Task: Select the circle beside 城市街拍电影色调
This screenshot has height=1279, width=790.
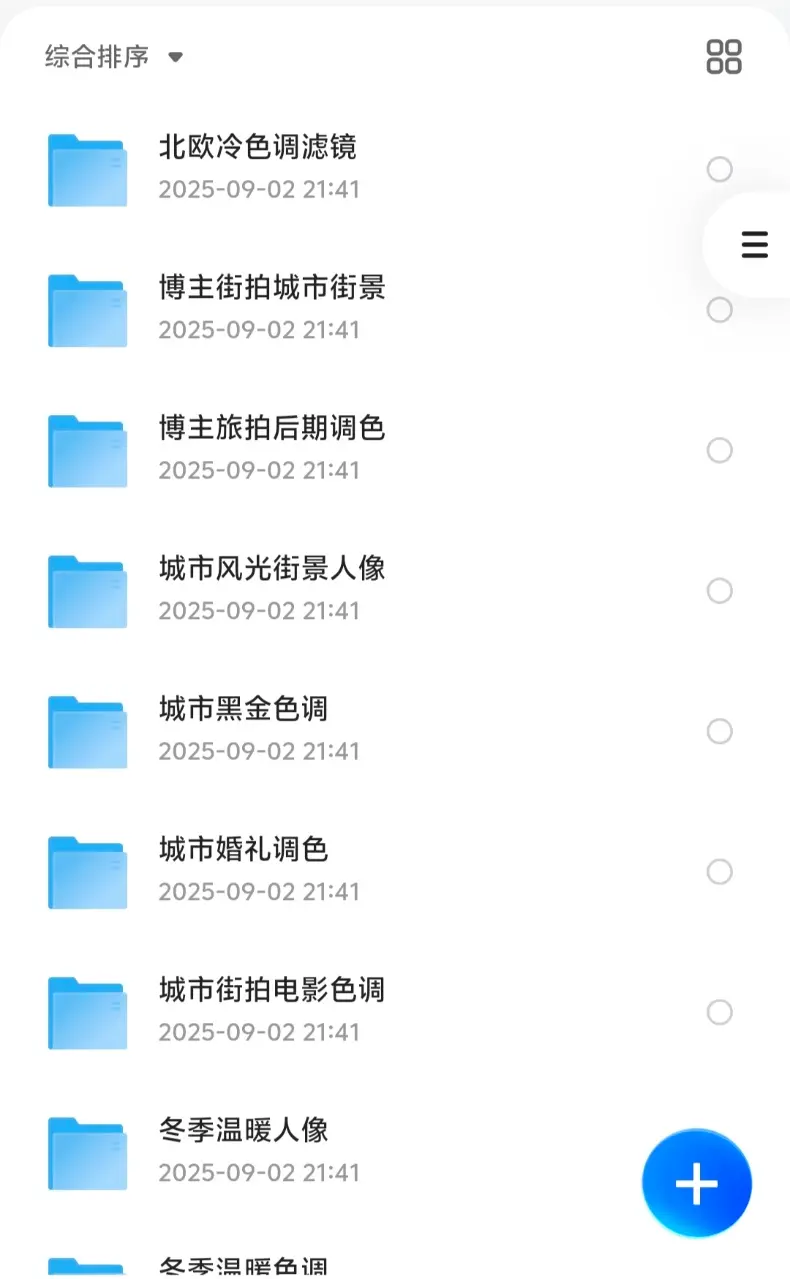Action: (719, 1012)
